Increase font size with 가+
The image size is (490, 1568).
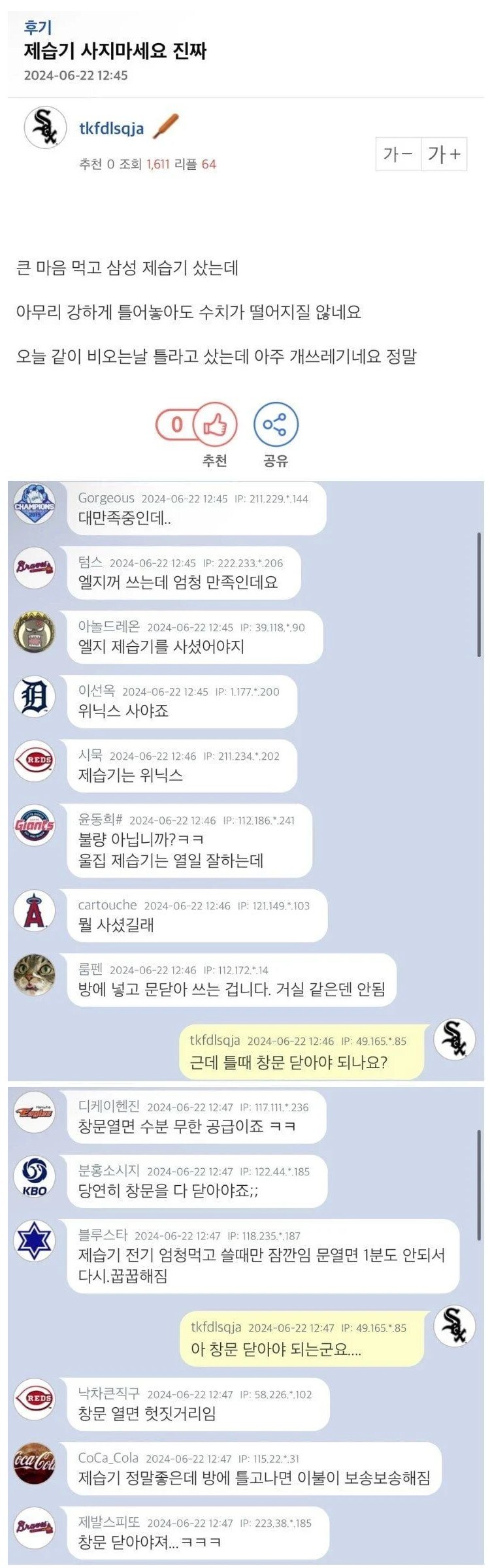[x=444, y=154]
